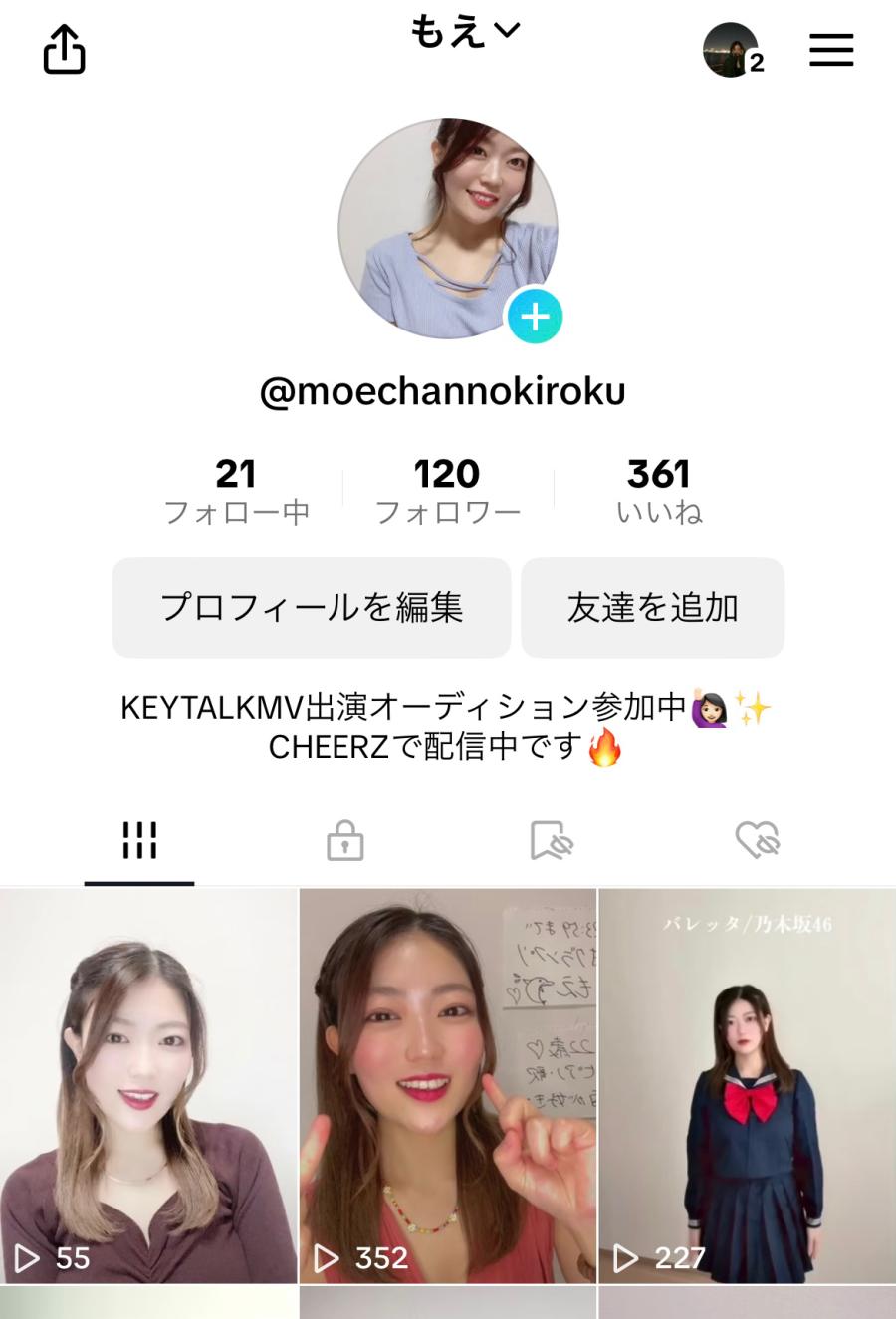
Task: Switch to the private videos lock tab
Action: tap(345, 840)
